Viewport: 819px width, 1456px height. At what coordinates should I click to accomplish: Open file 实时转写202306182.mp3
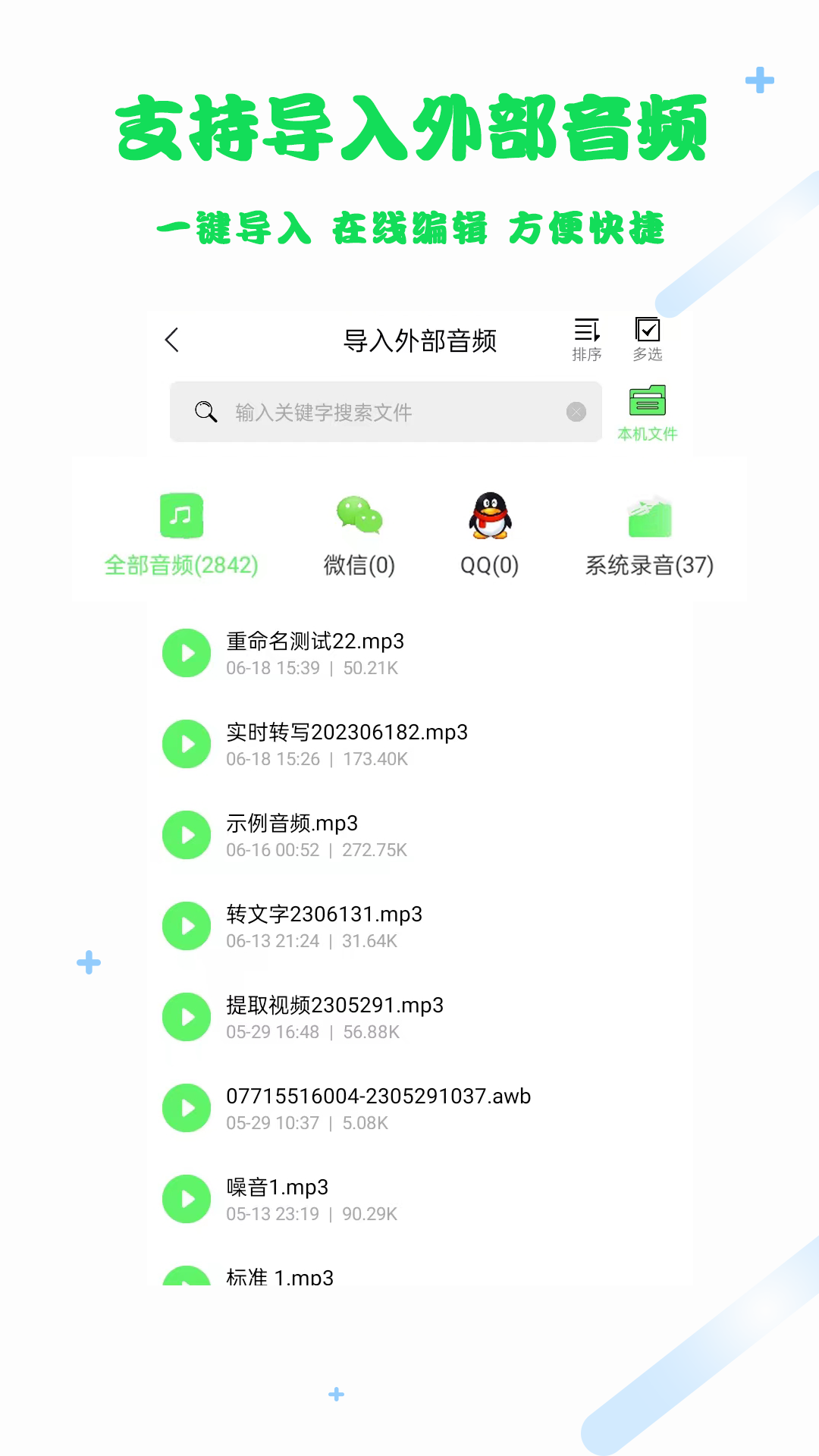point(347,733)
